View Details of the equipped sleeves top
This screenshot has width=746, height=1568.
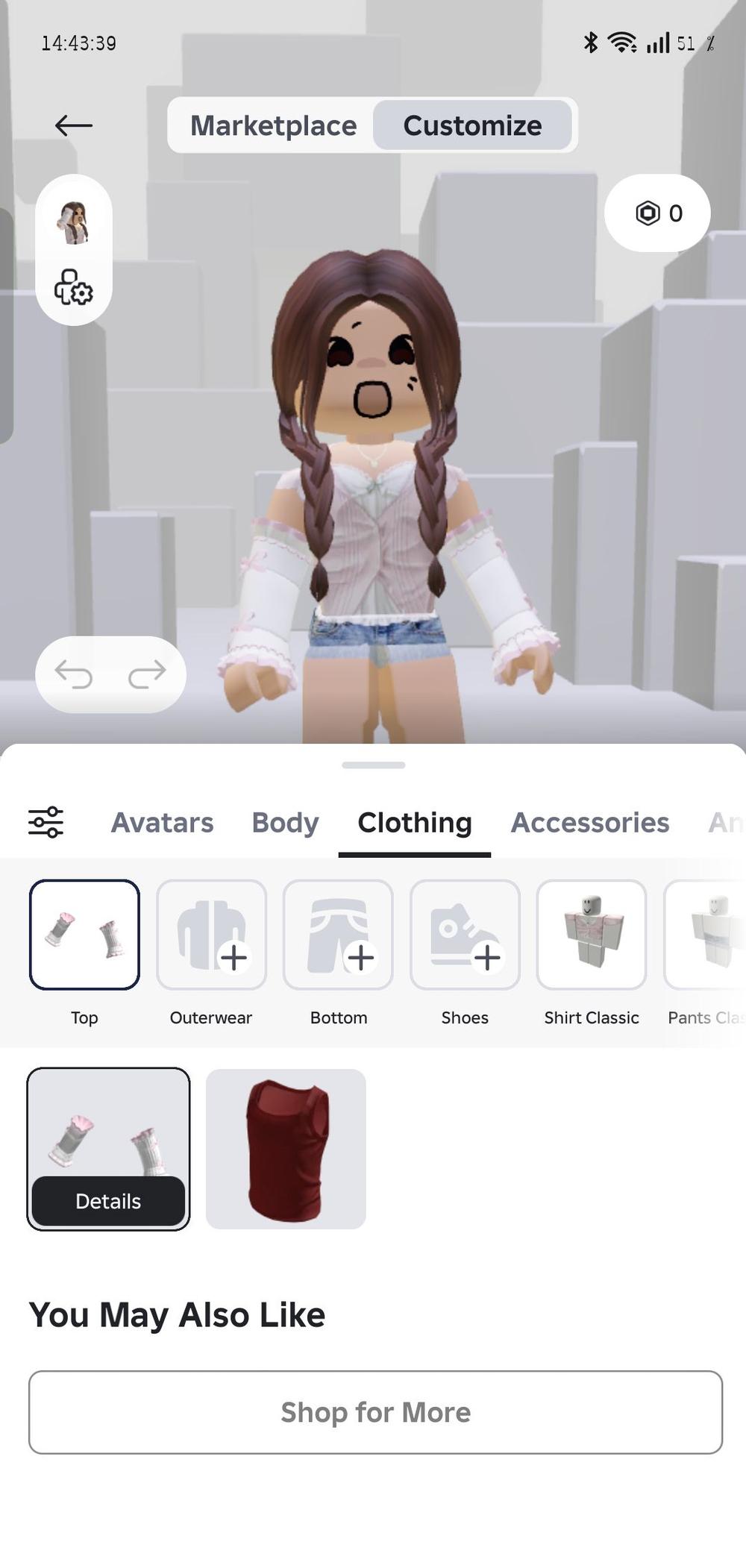click(x=108, y=1201)
